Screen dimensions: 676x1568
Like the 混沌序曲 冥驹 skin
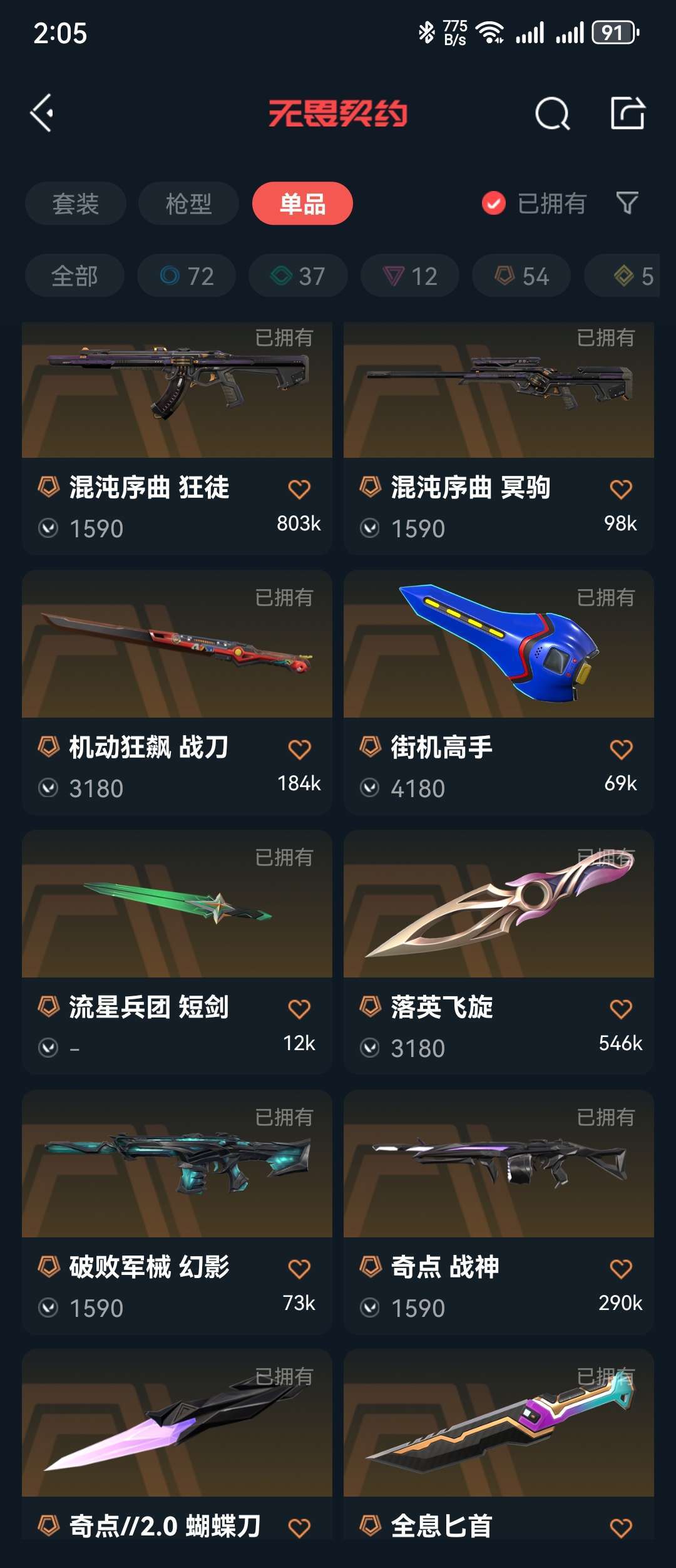(620, 489)
